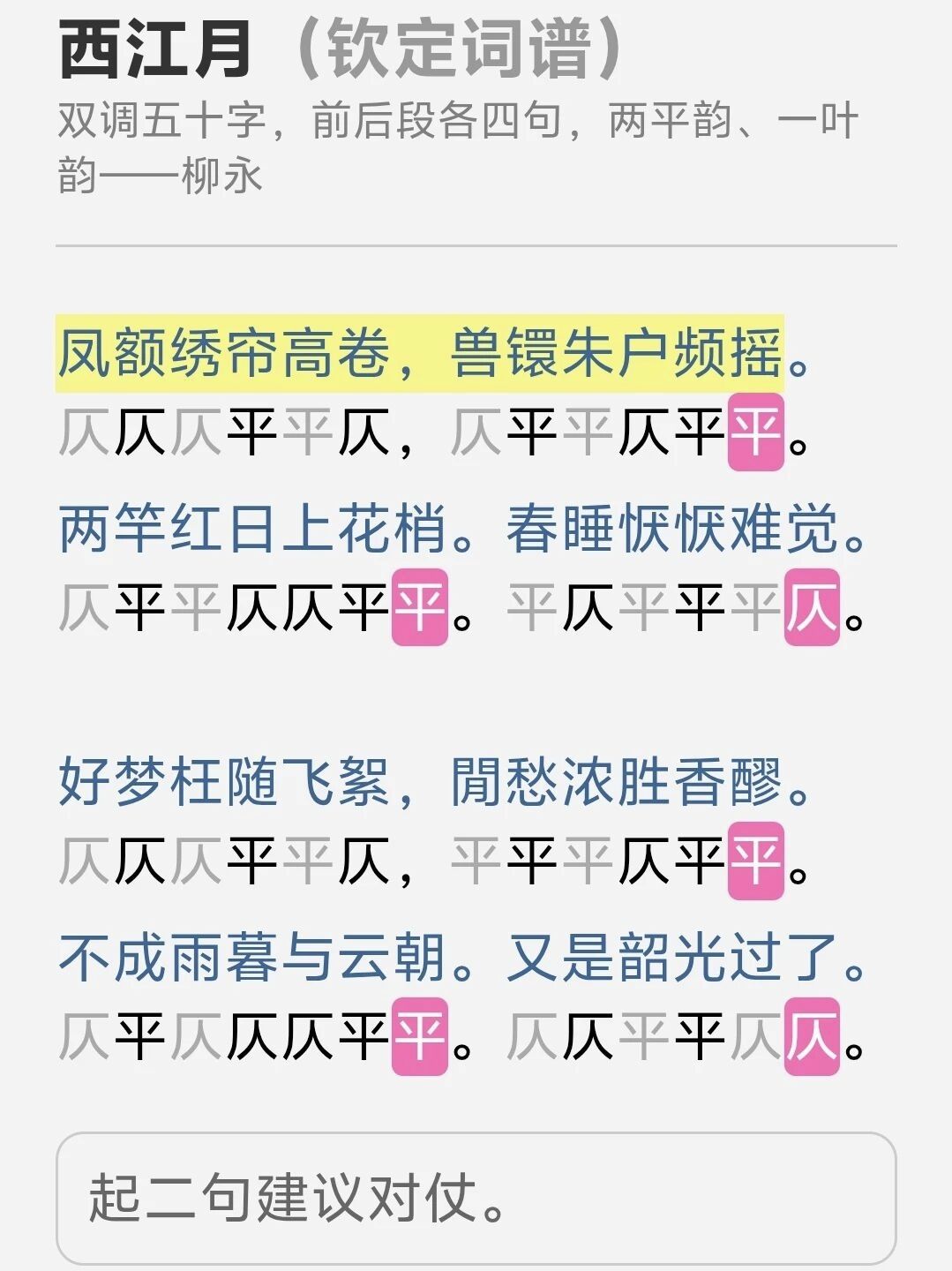This screenshot has width=952, height=1271.
Task: Tap the highlighted line 凤额绣帘高卷，兽镮朱户频摇
Action: click(x=420, y=353)
